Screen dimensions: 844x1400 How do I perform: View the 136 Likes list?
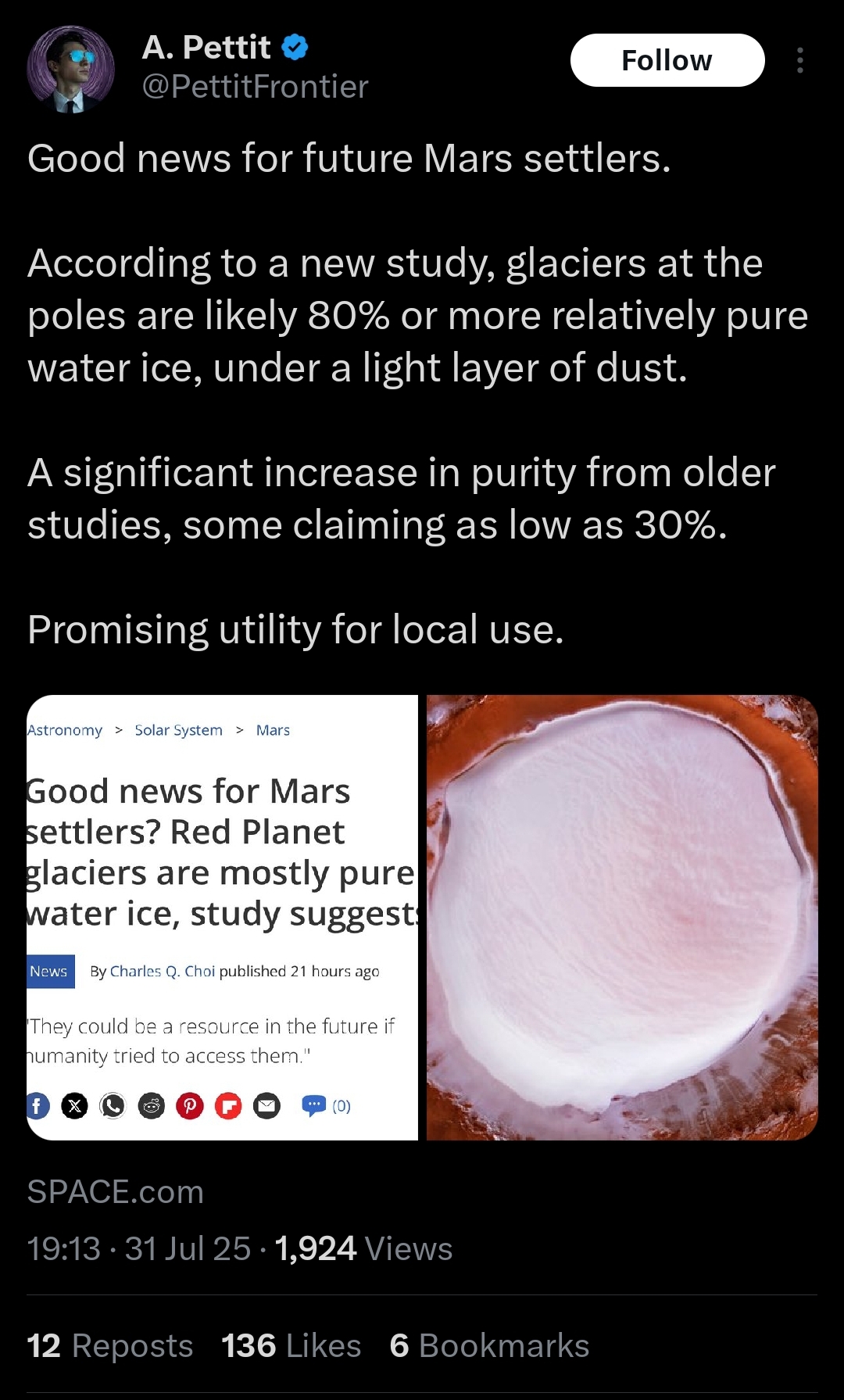291,1345
